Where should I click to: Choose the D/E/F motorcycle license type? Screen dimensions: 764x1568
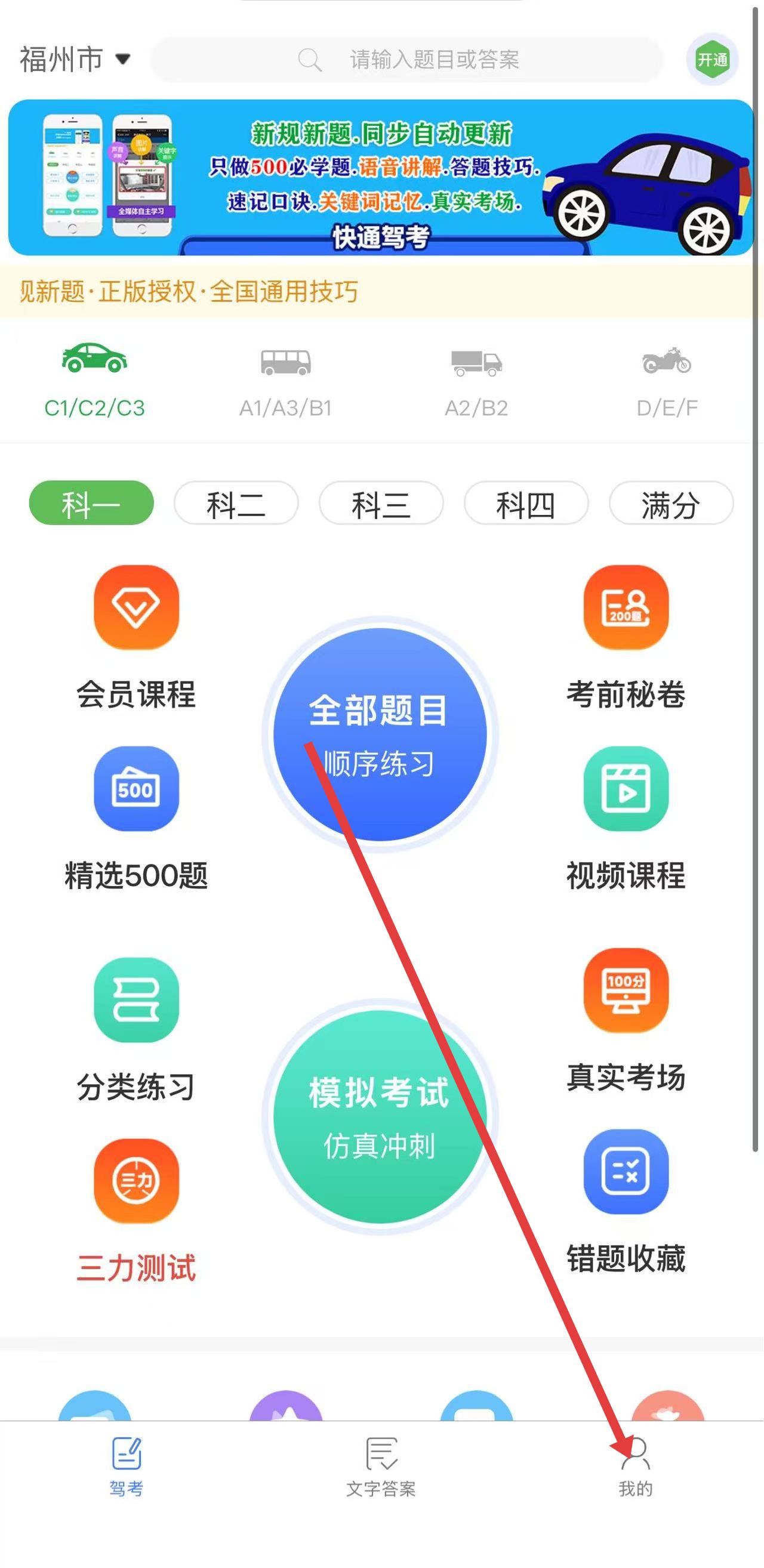click(667, 381)
